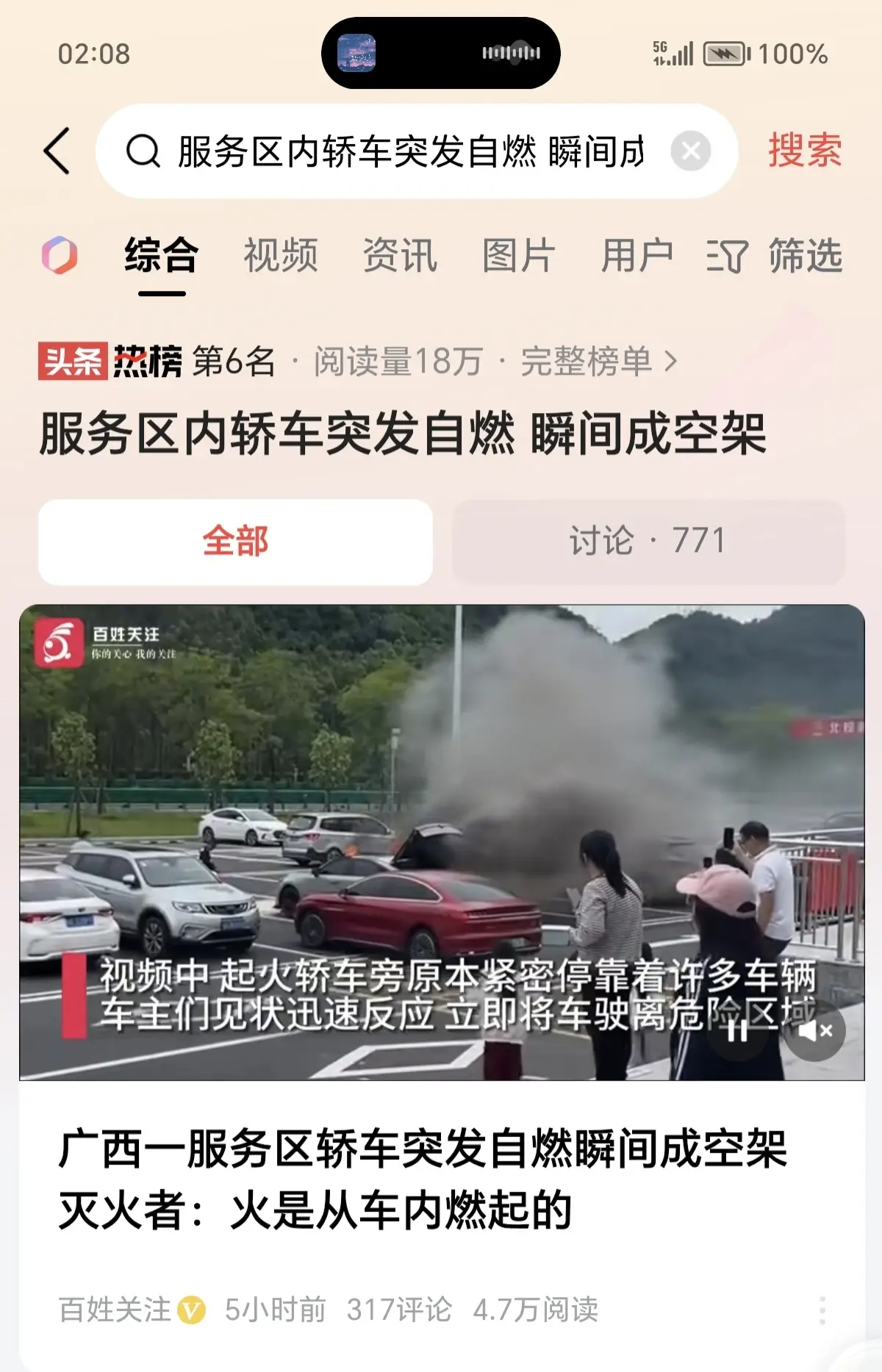Unmute the video sound
882x1372 pixels.
[x=814, y=1032]
